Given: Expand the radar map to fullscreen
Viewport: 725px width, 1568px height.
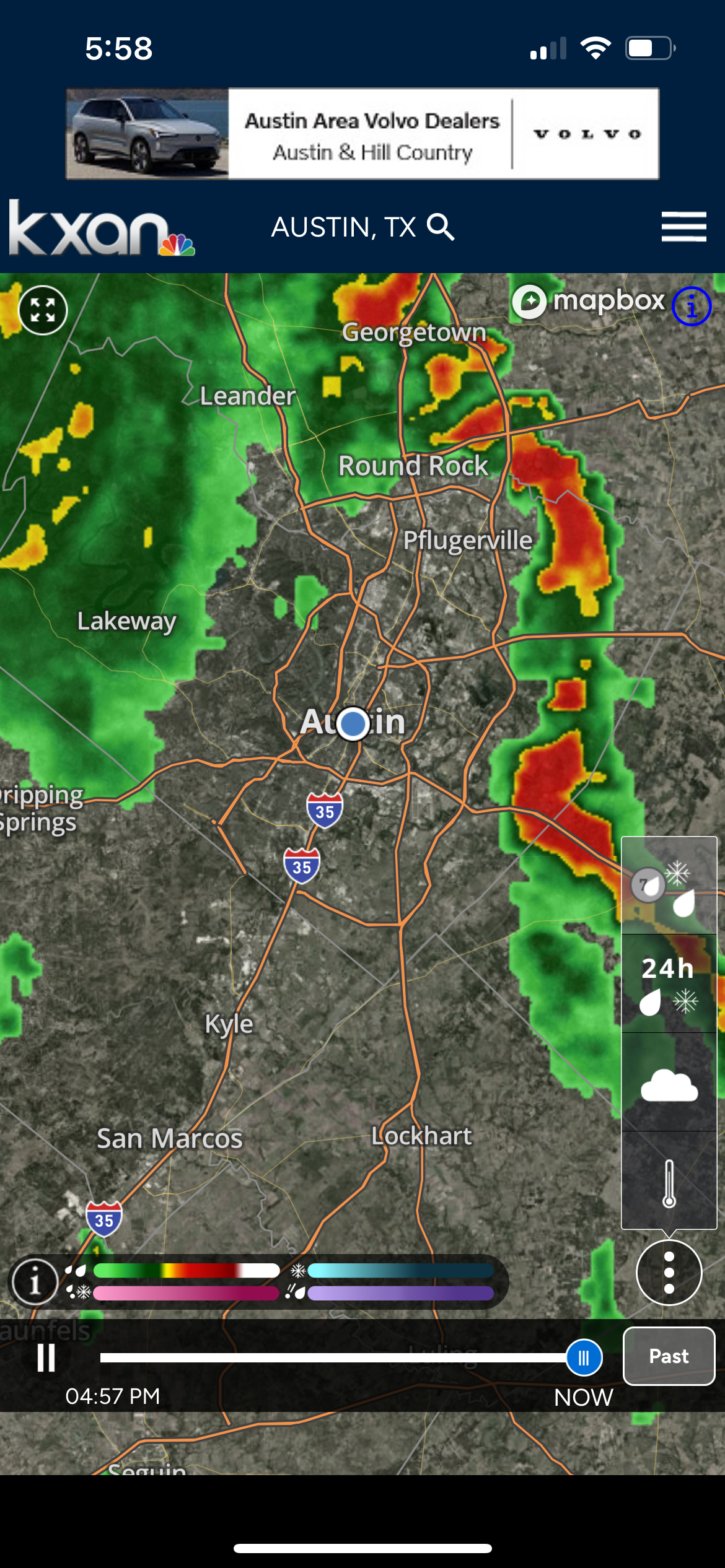Looking at the screenshot, I should [x=43, y=310].
